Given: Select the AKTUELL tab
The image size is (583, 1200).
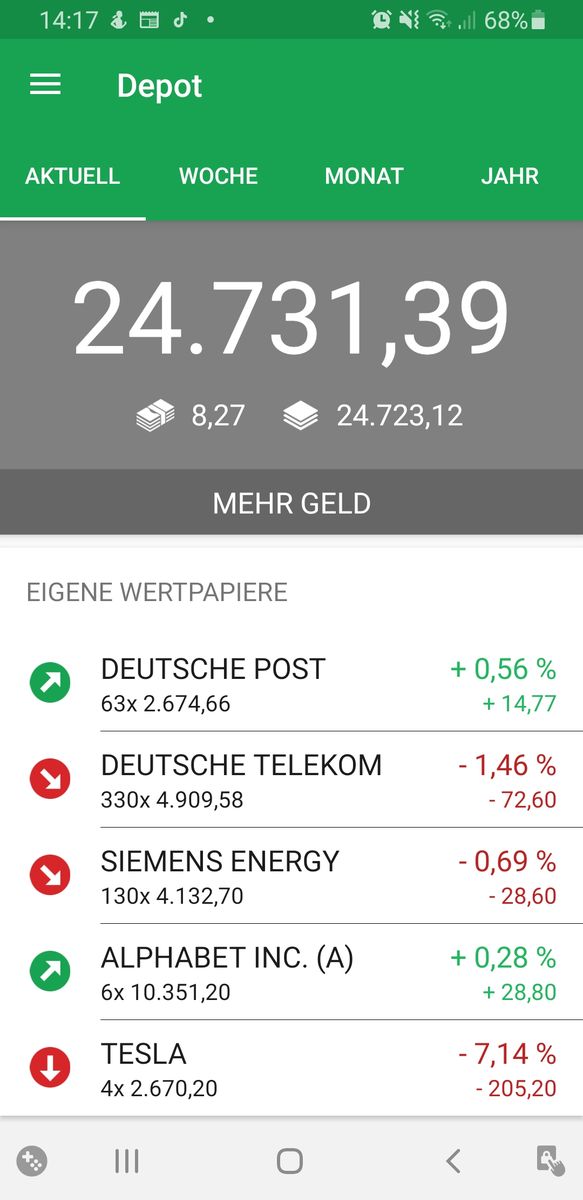Looking at the screenshot, I should tap(73, 176).
